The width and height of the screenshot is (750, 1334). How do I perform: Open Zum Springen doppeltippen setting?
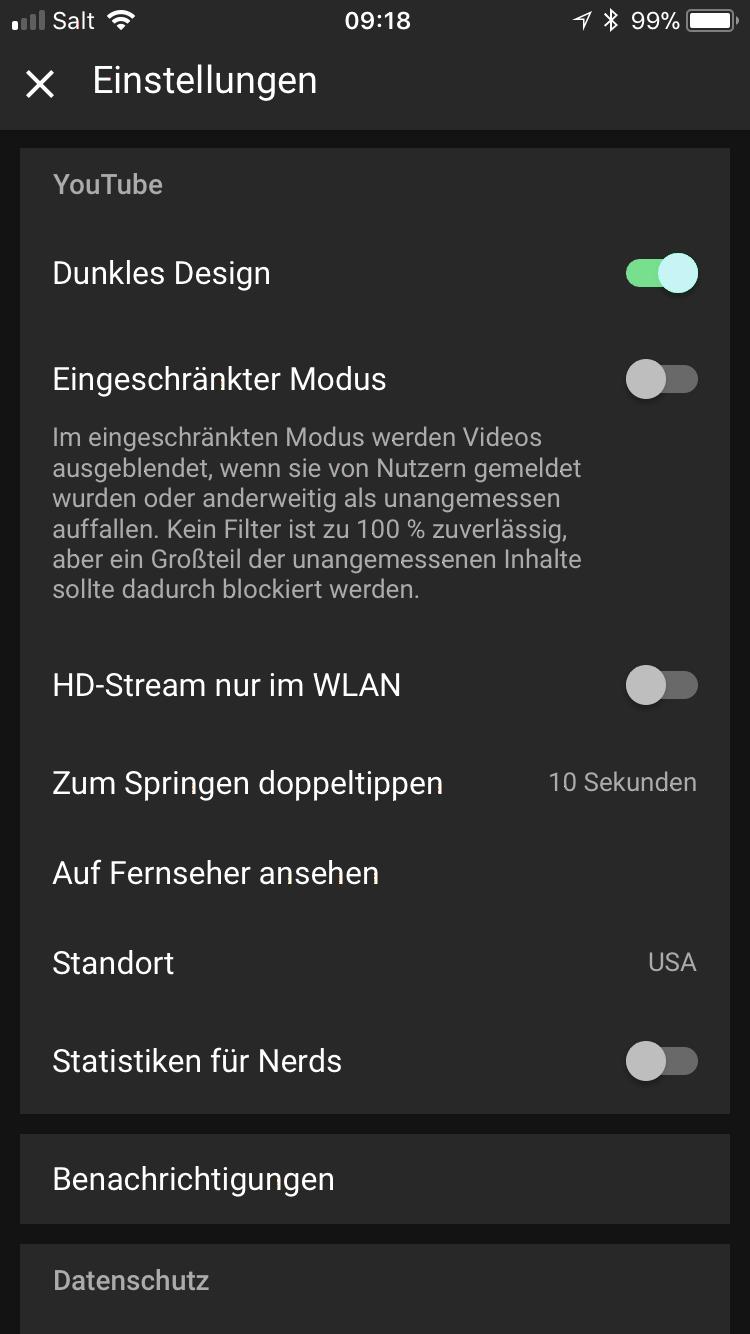[375, 782]
